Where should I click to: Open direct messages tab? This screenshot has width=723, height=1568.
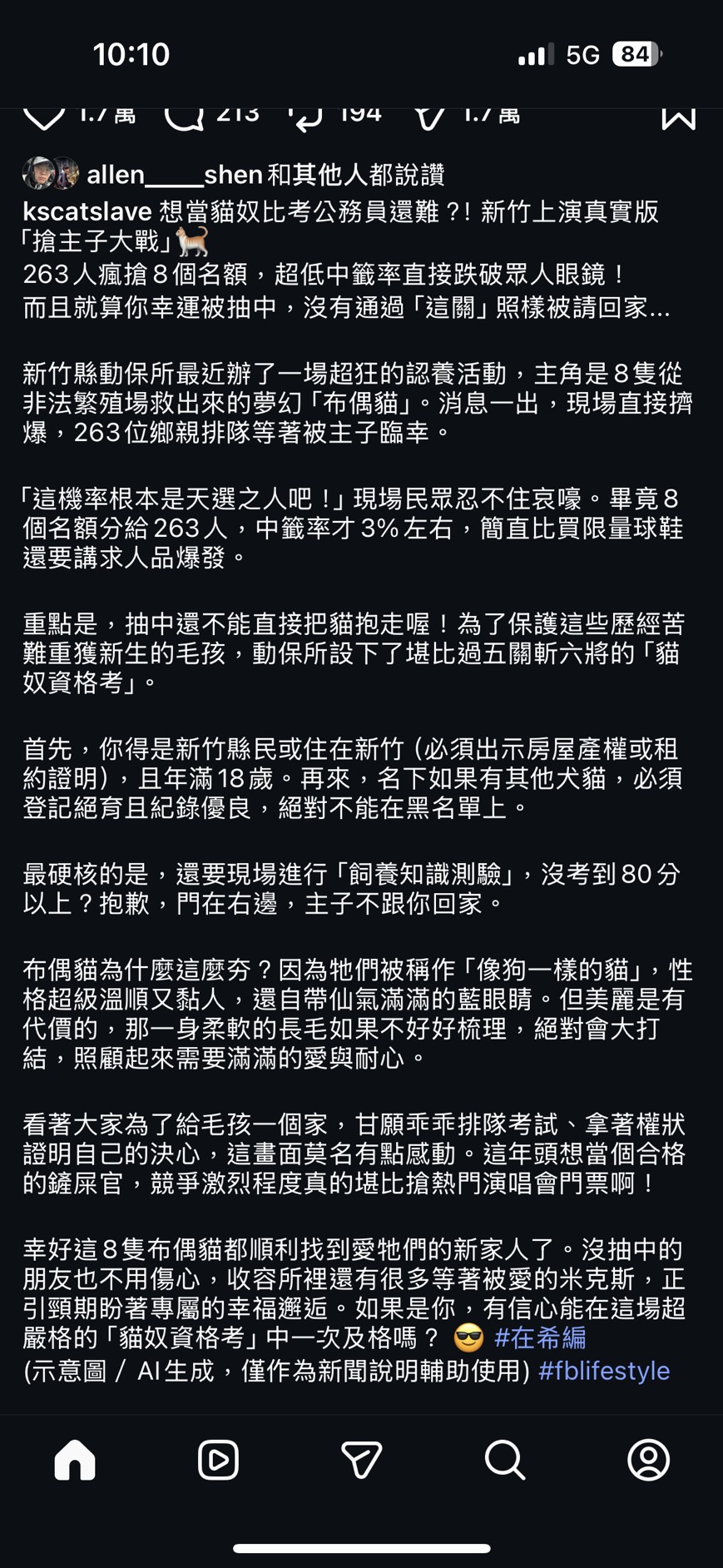click(x=362, y=1460)
